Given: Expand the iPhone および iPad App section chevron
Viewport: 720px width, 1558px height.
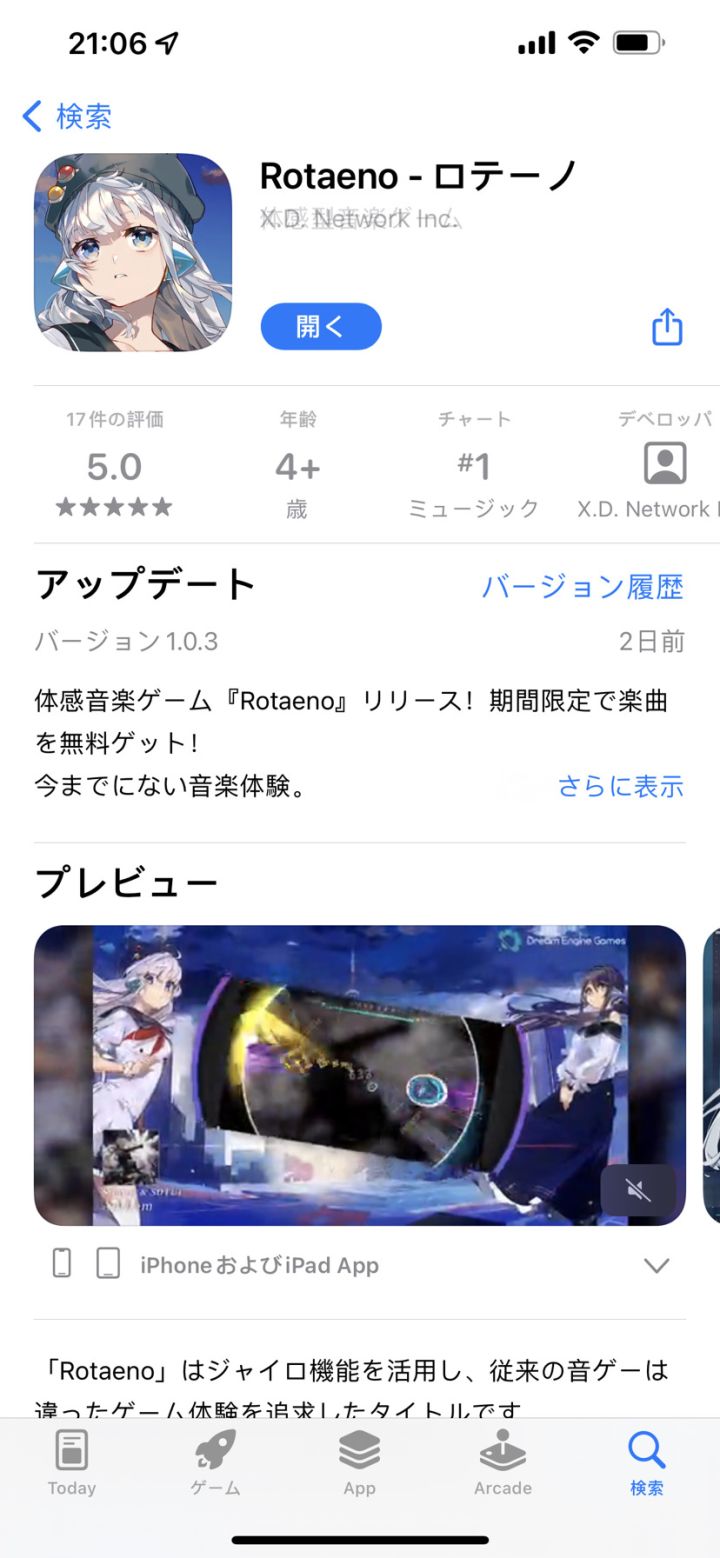Looking at the screenshot, I should 657,1264.
